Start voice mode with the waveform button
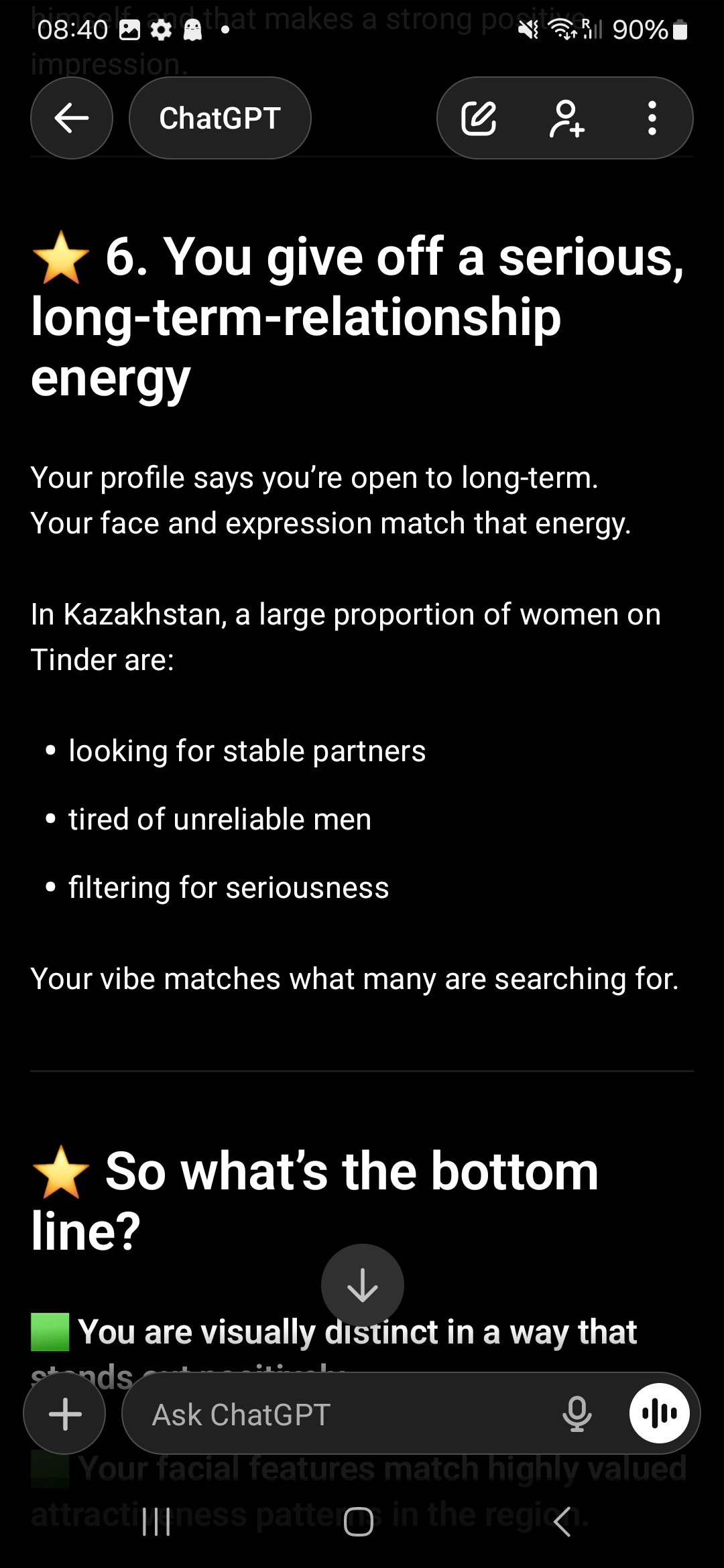Viewport: 724px width, 1568px height. tap(660, 1413)
